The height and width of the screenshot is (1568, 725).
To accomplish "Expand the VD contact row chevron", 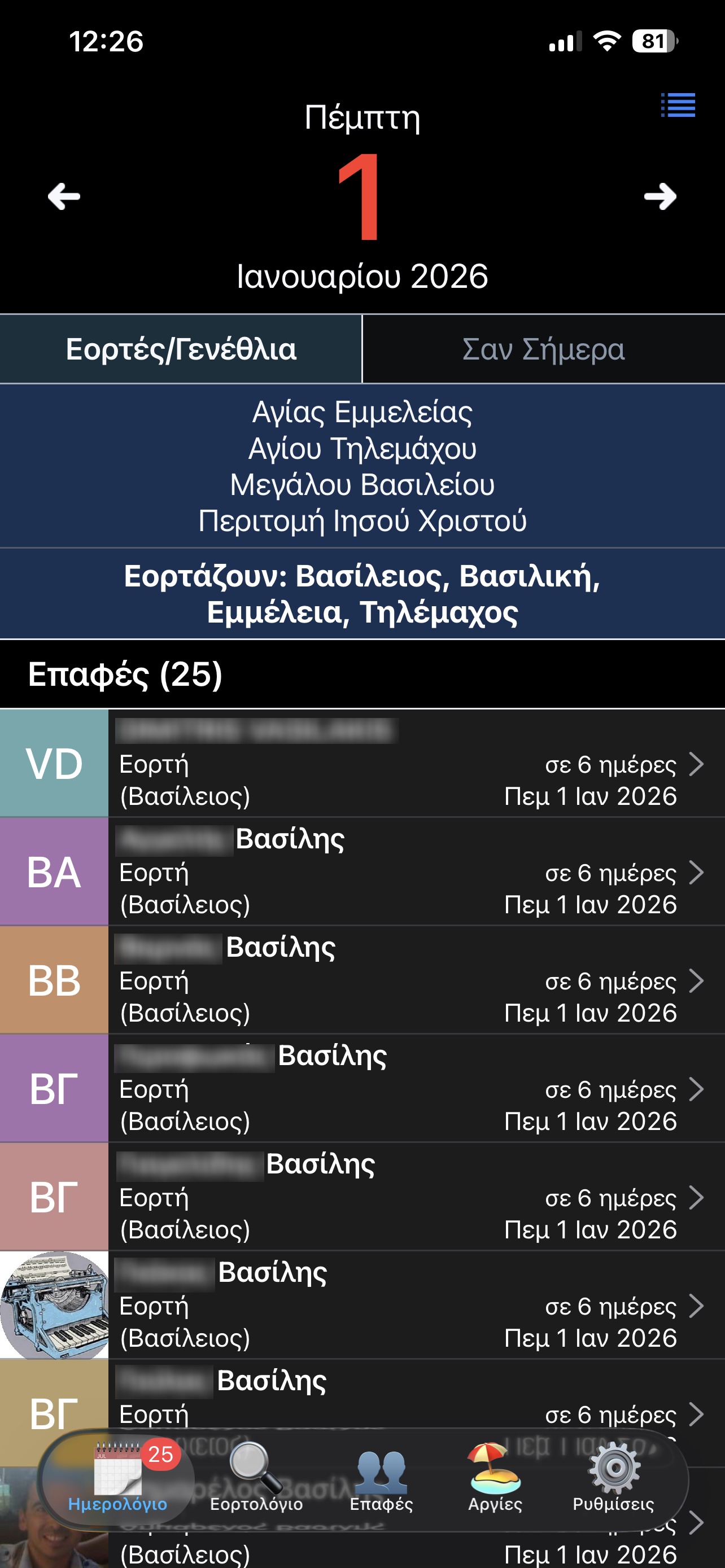I will [x=697, y=764].
